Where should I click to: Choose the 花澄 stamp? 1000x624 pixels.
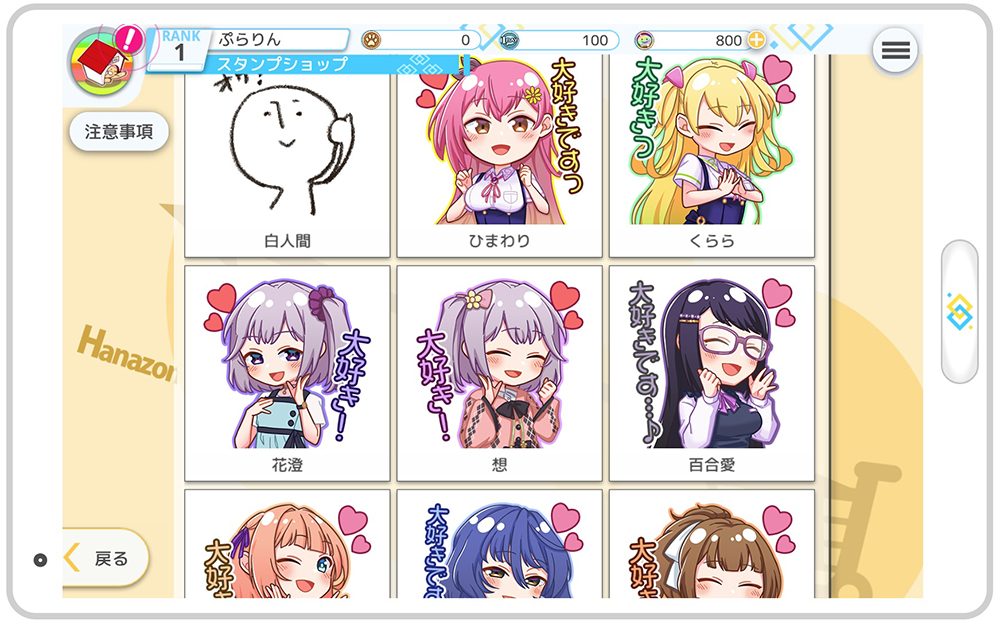(x=287, y=372)
